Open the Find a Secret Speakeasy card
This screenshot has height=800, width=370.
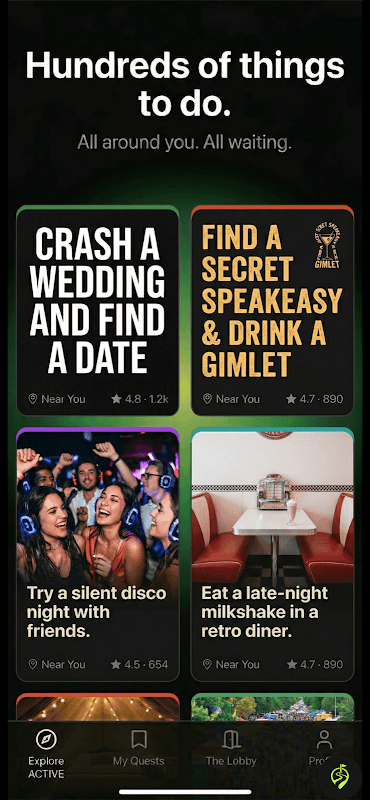click(x=272, y=311)
